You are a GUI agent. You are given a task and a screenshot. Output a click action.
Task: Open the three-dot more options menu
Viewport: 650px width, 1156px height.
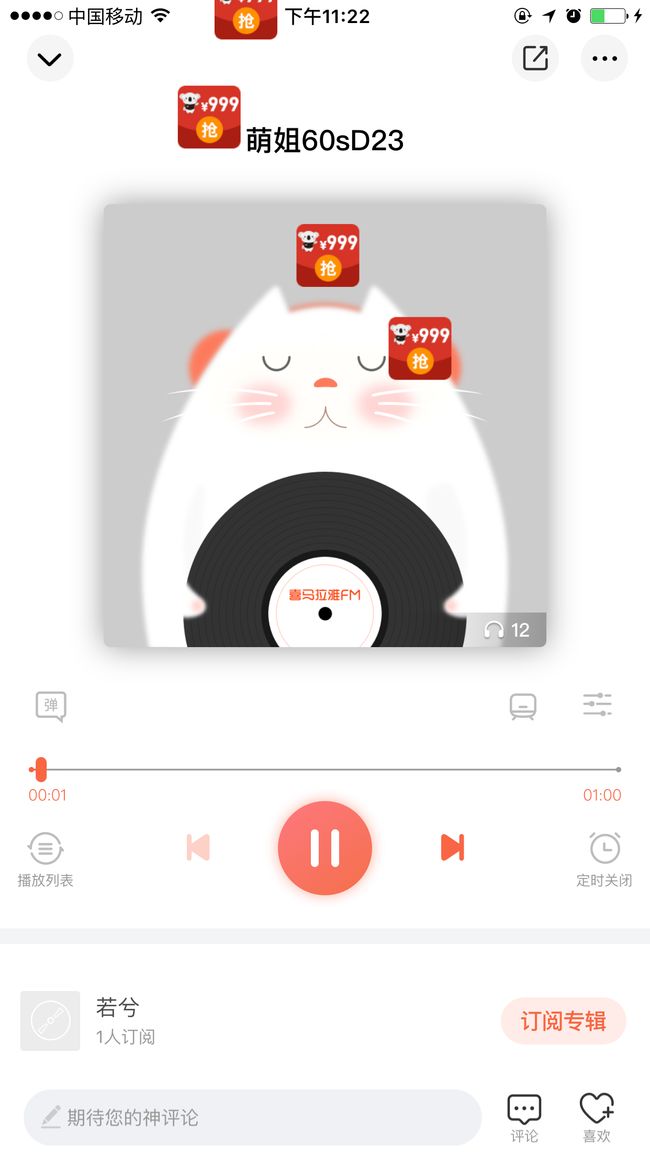(x=604, y=58)
